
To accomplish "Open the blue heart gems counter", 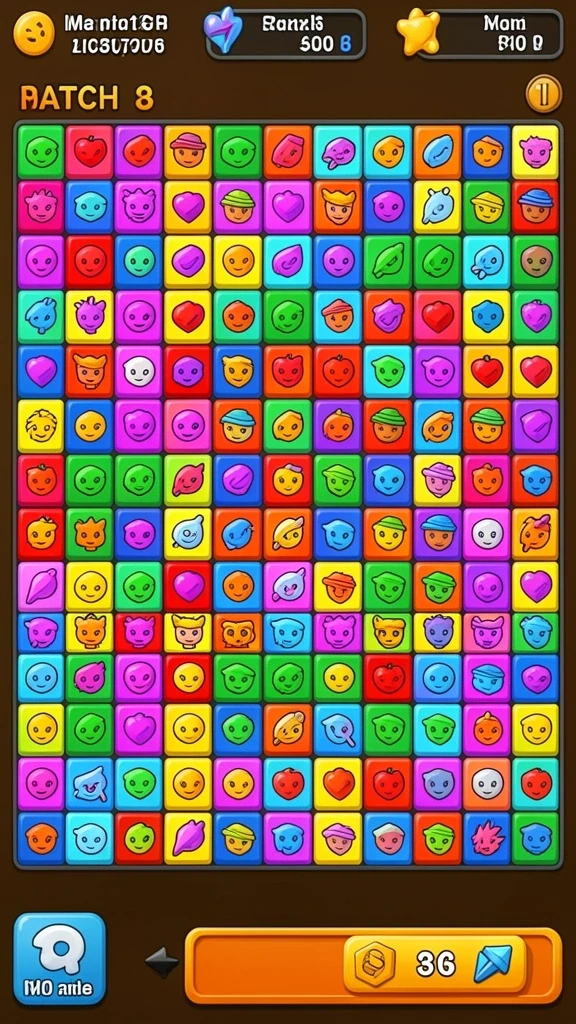I will (285, 34).
